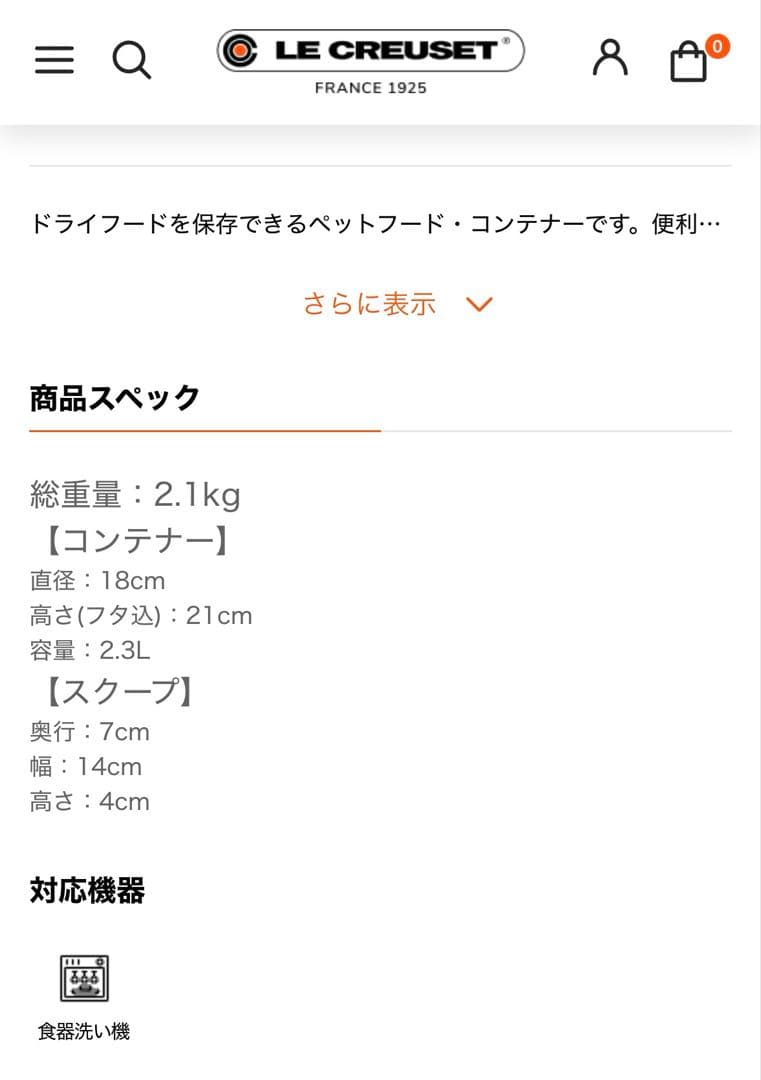
Task: Toggle the dishwasher compatibility indicator
Action: point(83,978)
